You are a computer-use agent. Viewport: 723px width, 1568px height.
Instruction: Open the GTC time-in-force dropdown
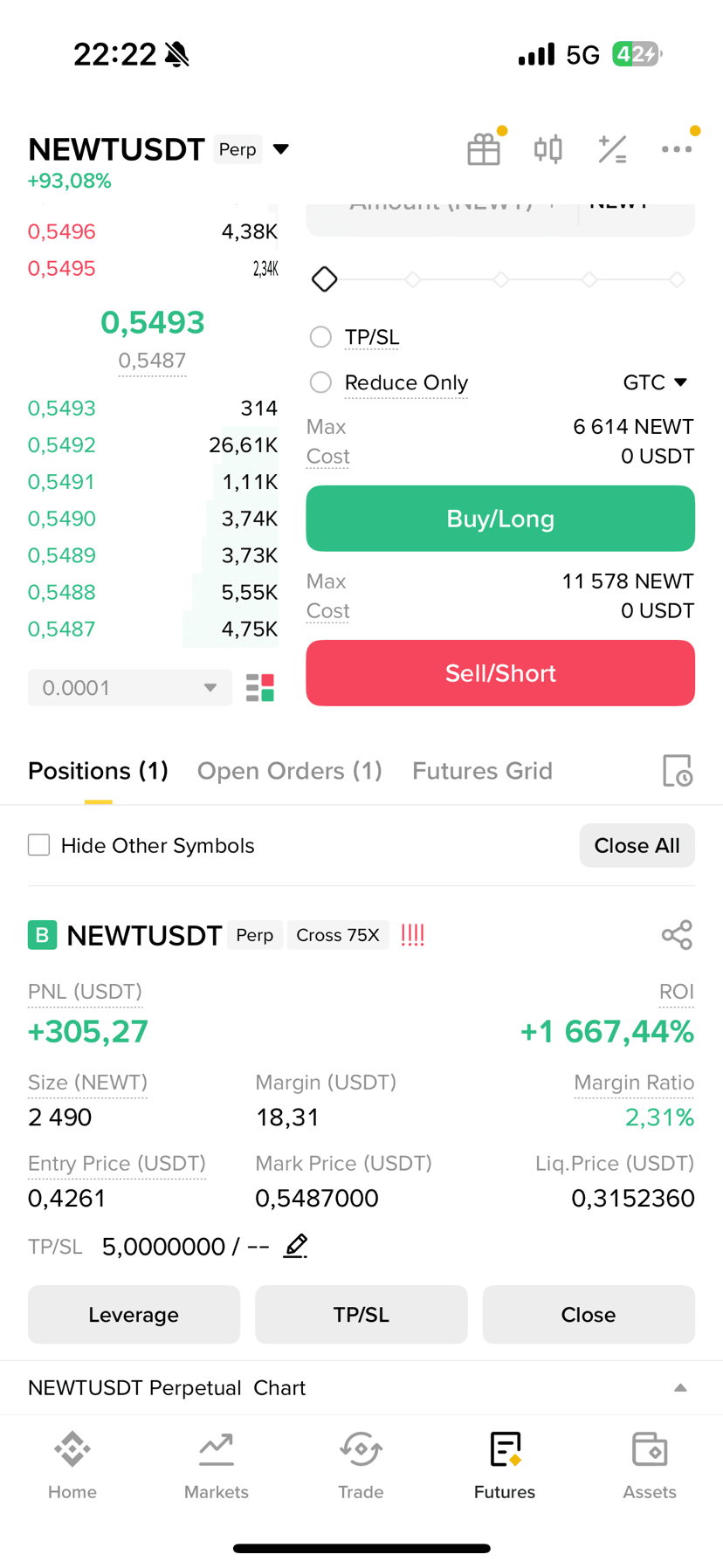pyautogui.click(x=655, y=382)
